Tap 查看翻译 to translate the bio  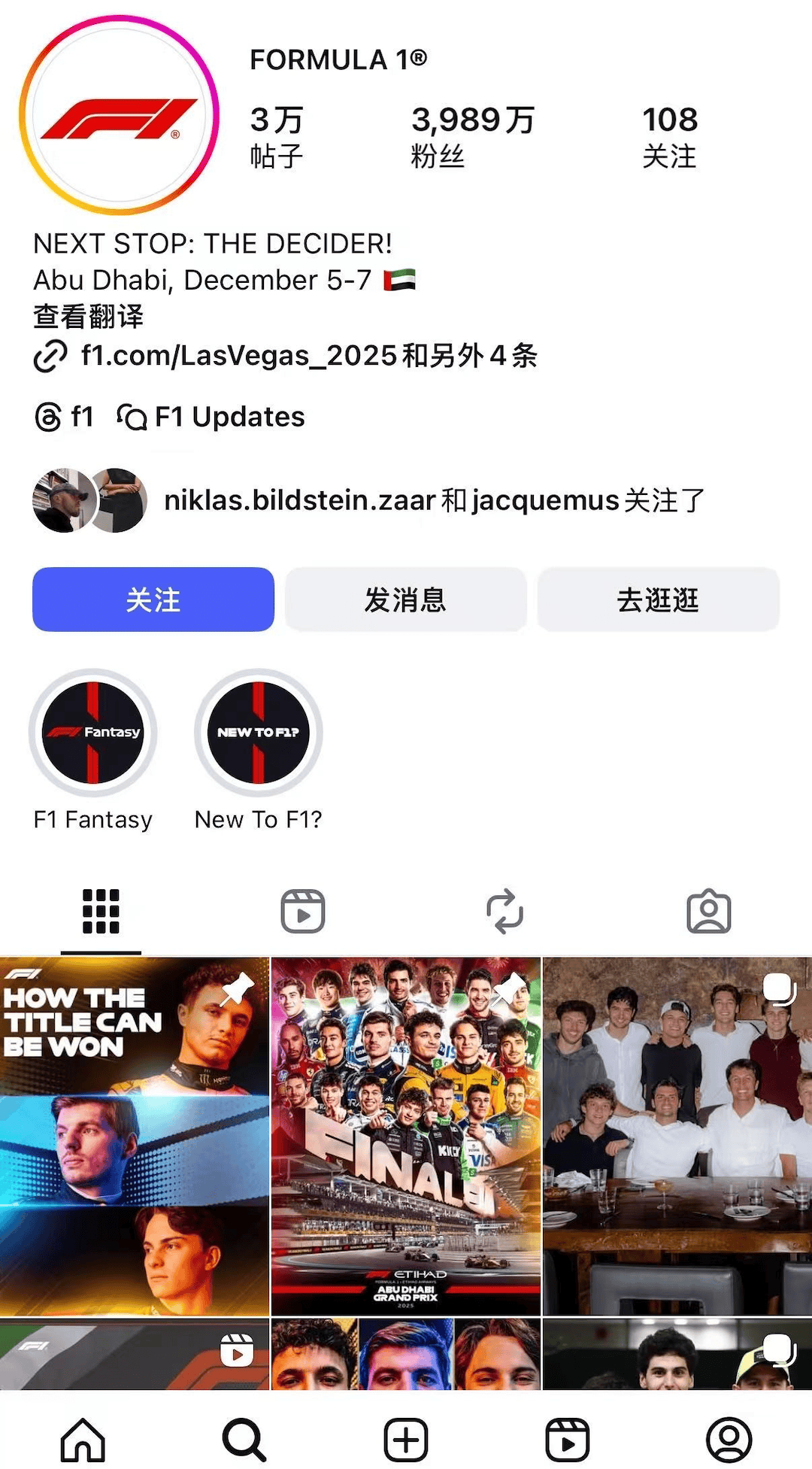(x=88, y=316)
